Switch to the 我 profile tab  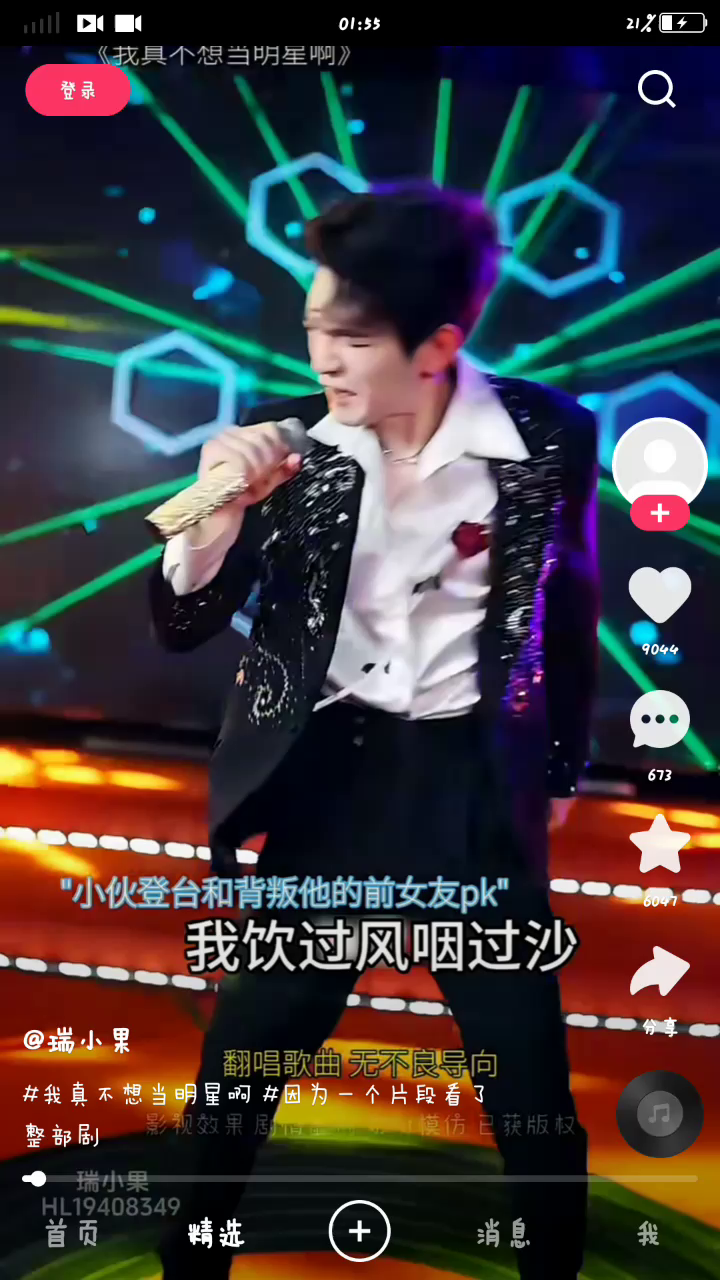coord(648,1233)
